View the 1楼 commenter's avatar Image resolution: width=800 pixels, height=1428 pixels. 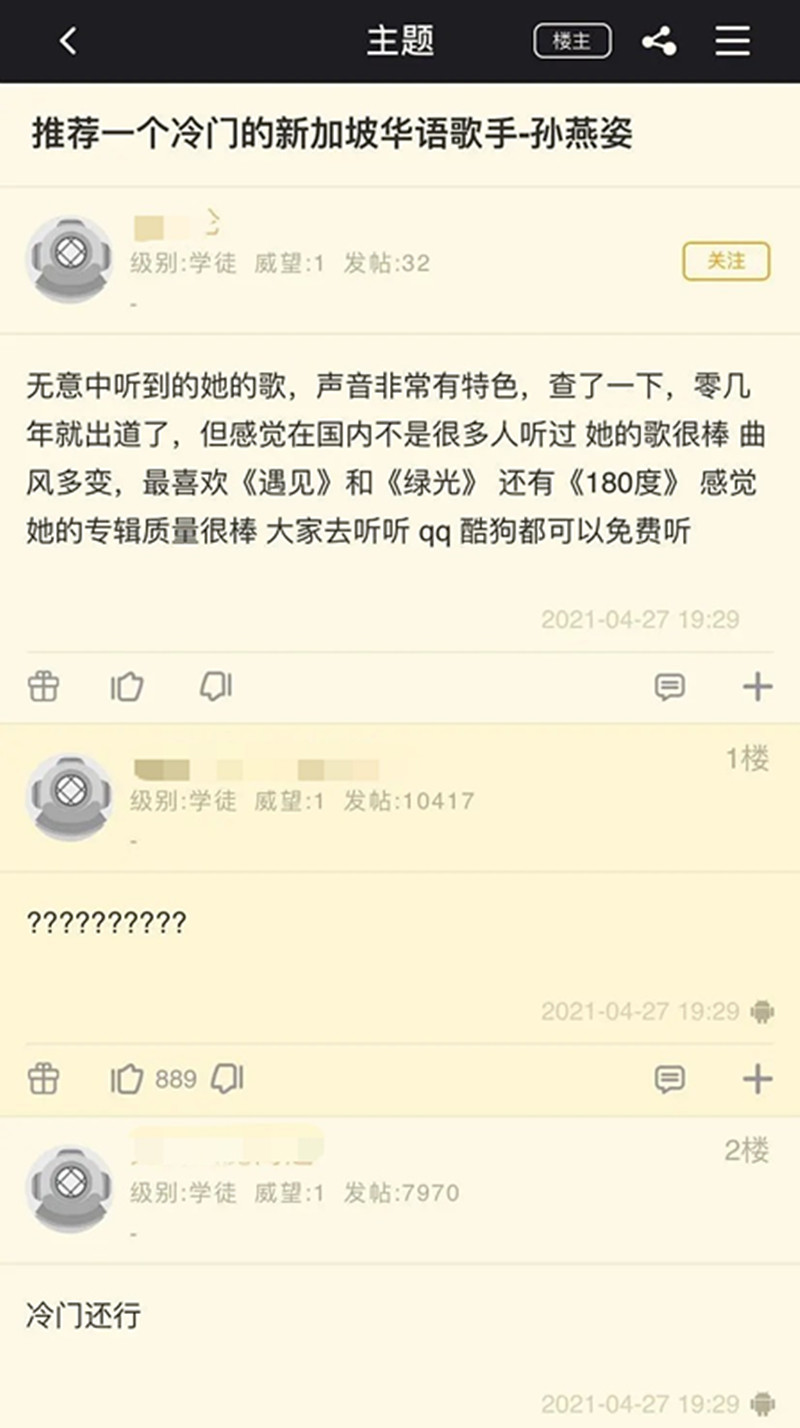[68, 798]
